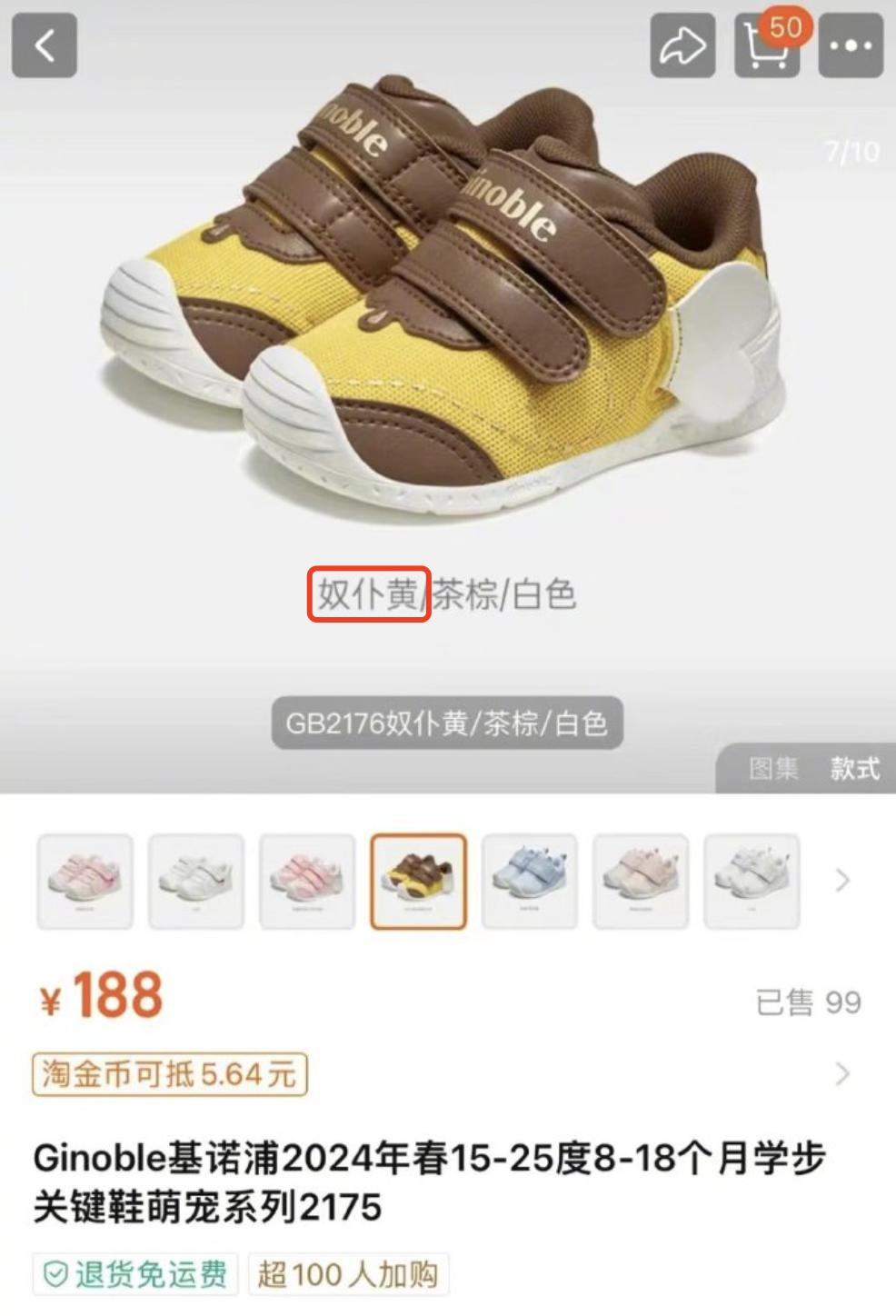Select the blue shoe style thumbnail
896x1316 pixels.
point(529,881)
